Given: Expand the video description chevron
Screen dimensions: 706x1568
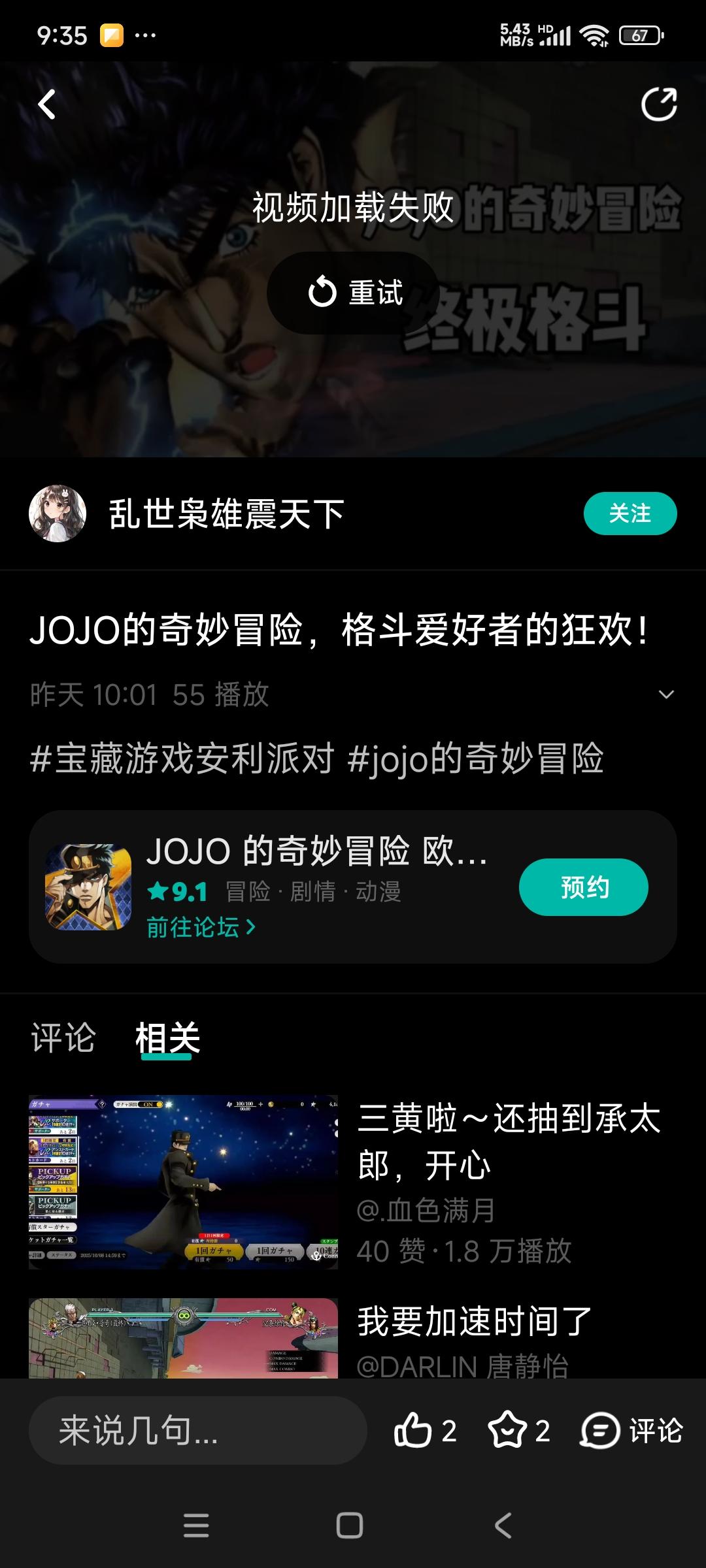Looking at the screenshot, I should tap(666, 694).
